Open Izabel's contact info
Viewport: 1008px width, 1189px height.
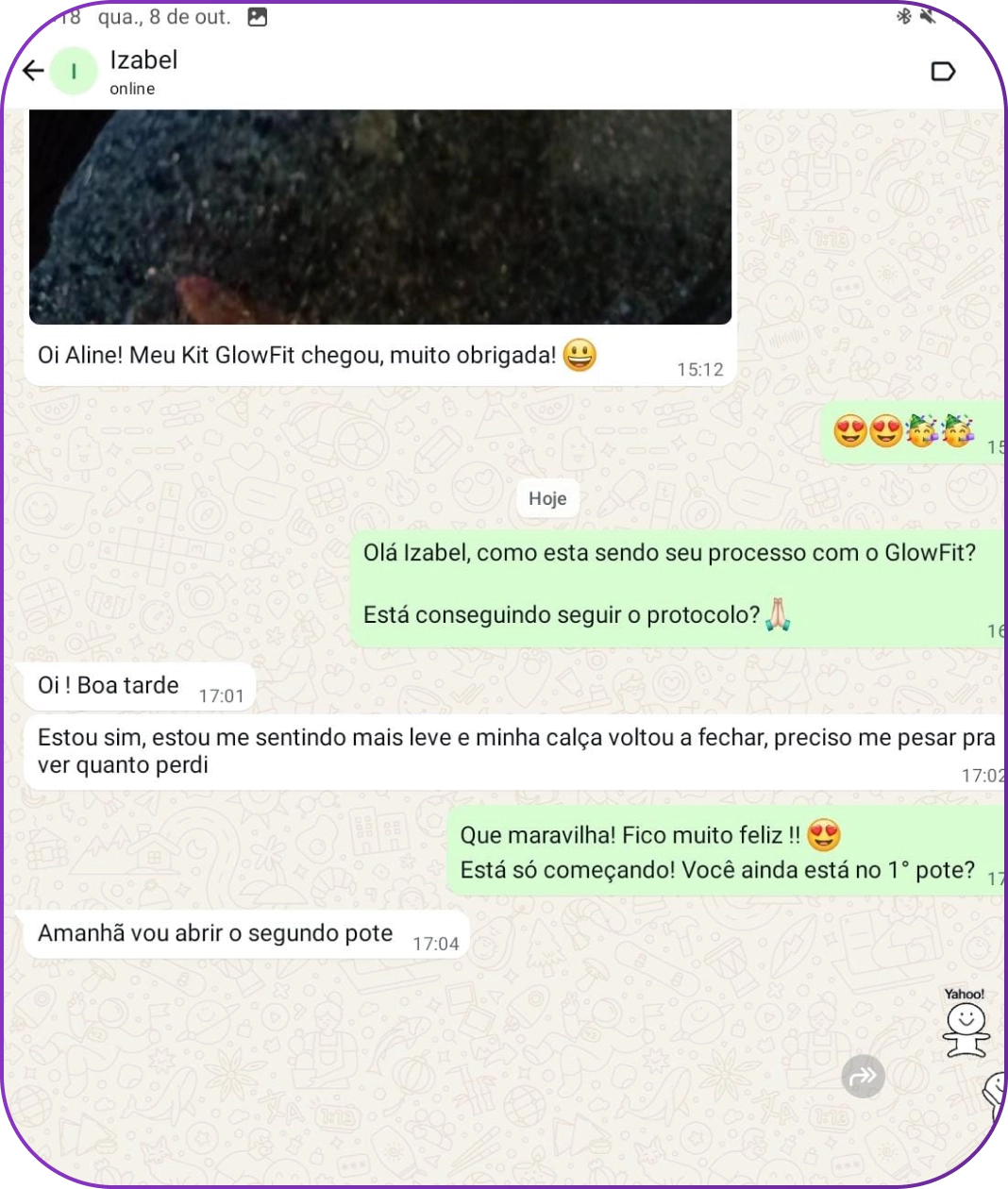(x=143, y=71)
